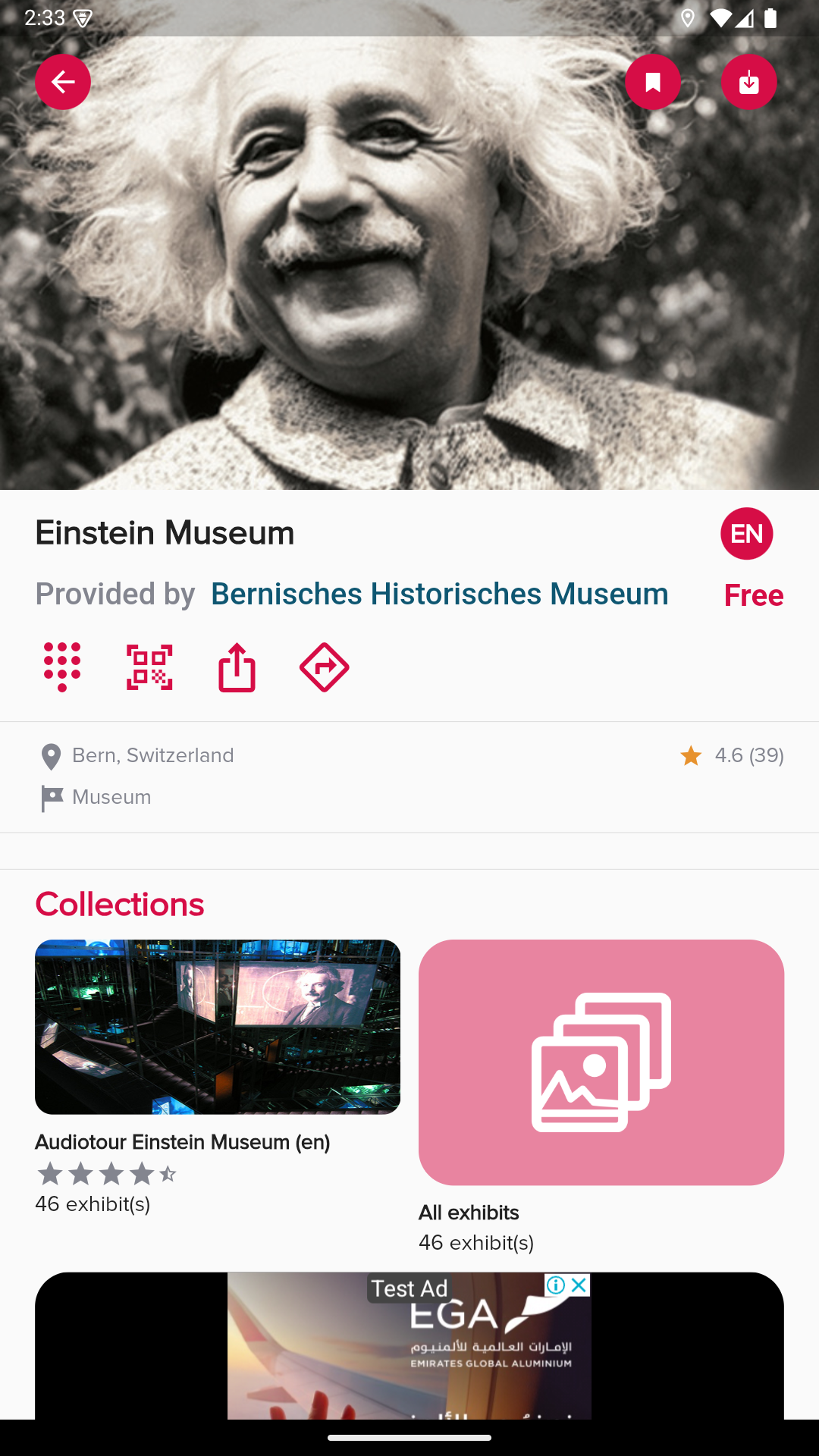Open the QR code scanner
Screen dimensions: 819x1456
pyautogui.click(x=149, y=667)
